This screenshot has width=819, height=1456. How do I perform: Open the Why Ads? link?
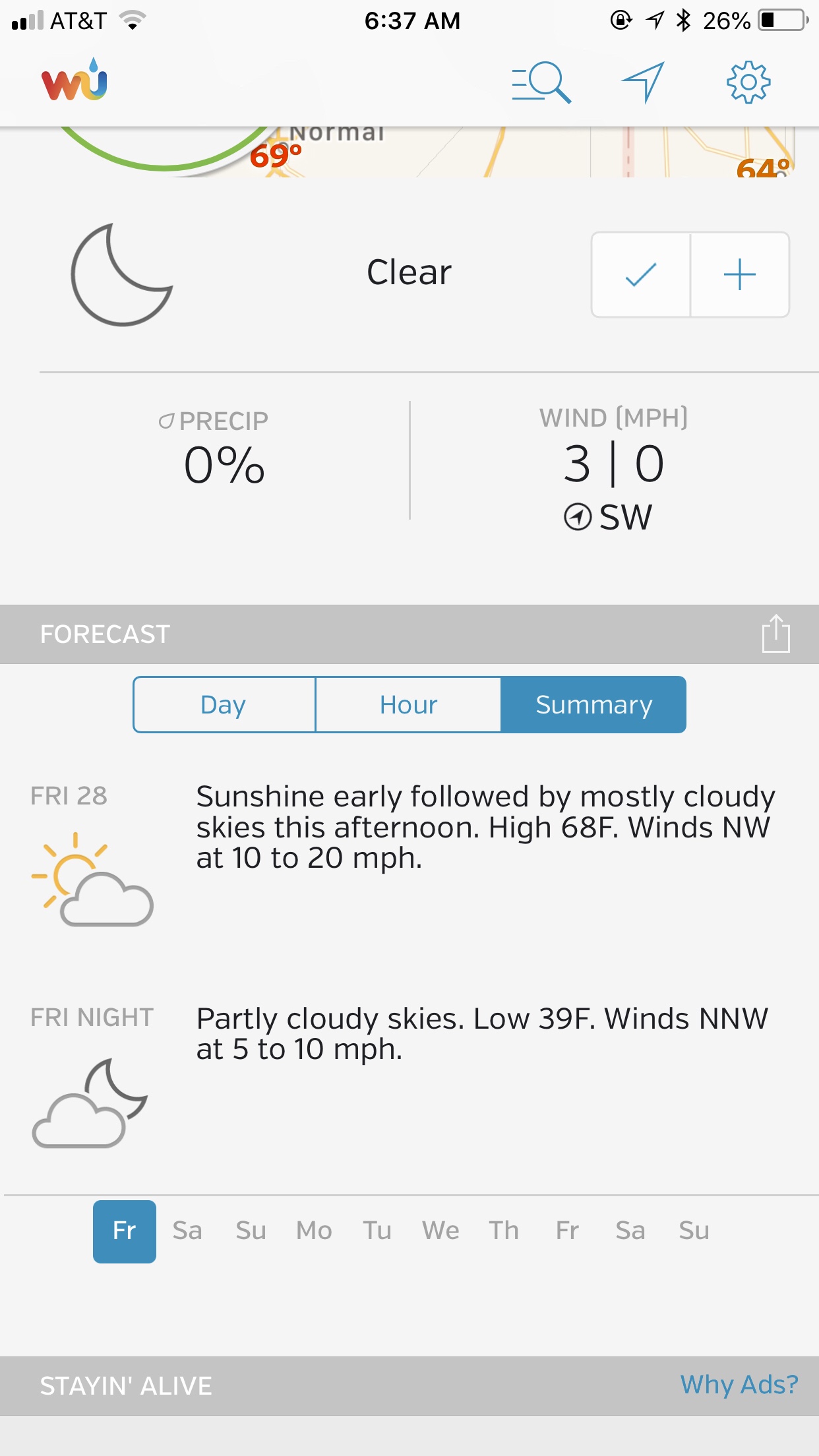pos(739,1385)
